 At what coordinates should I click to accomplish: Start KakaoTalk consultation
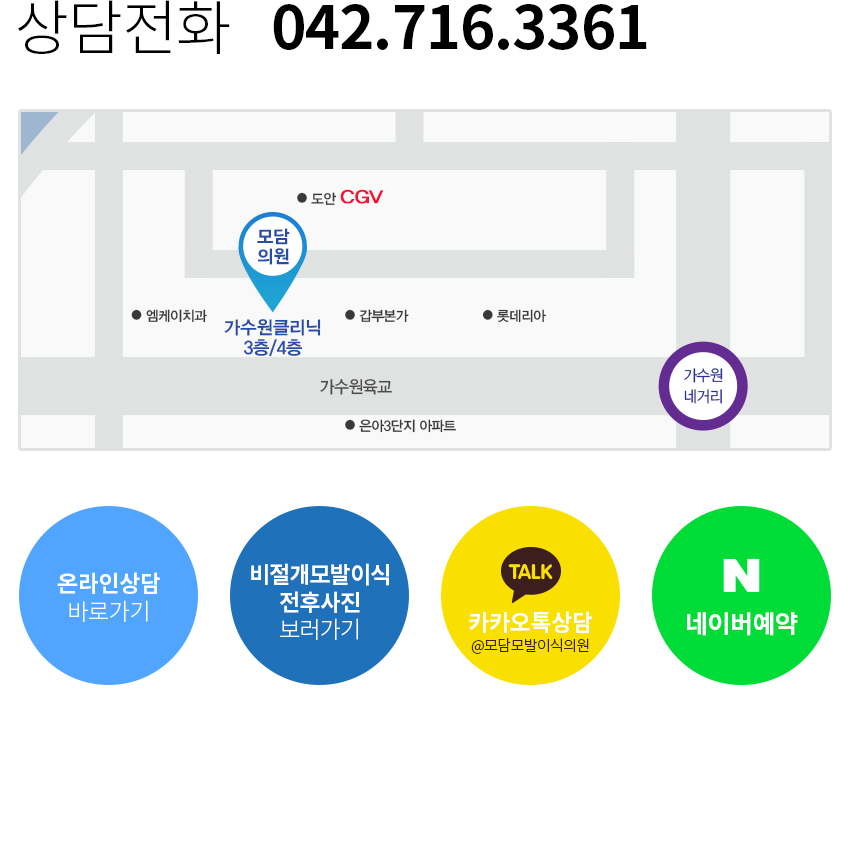point(530,596)
